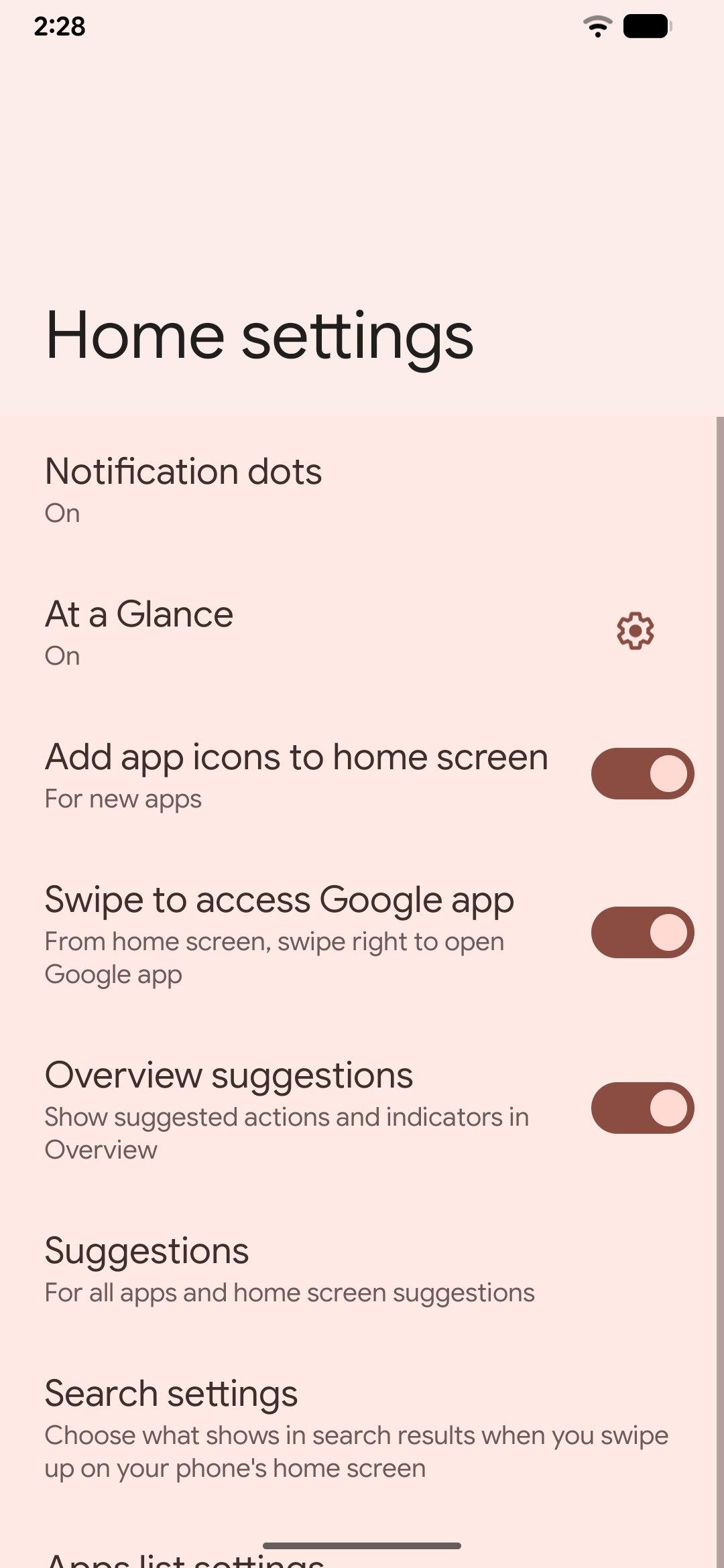This screenshot has height=1568, width=724.
Task: Toggle off Overview suggestions
Action: (x=642, y=1108)
